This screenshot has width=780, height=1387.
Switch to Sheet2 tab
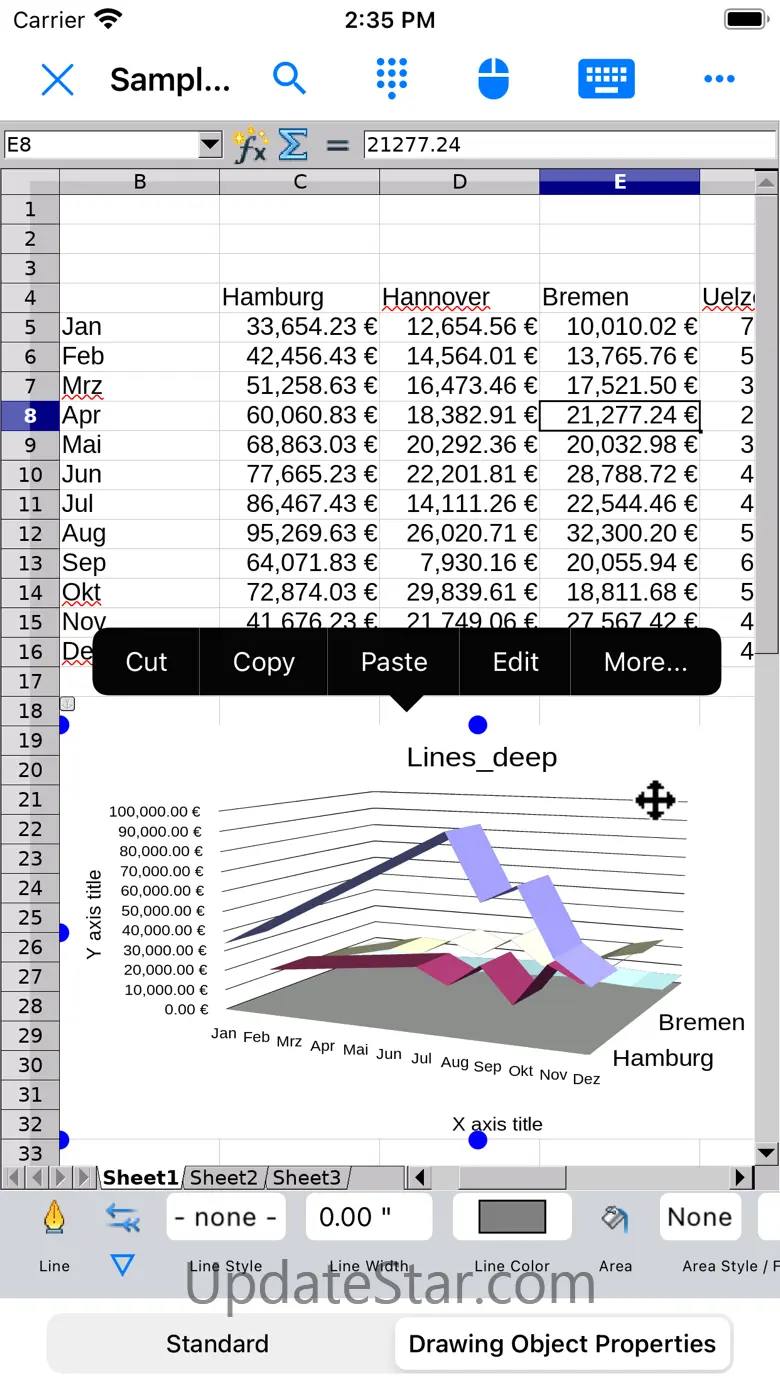point(224,1177)
